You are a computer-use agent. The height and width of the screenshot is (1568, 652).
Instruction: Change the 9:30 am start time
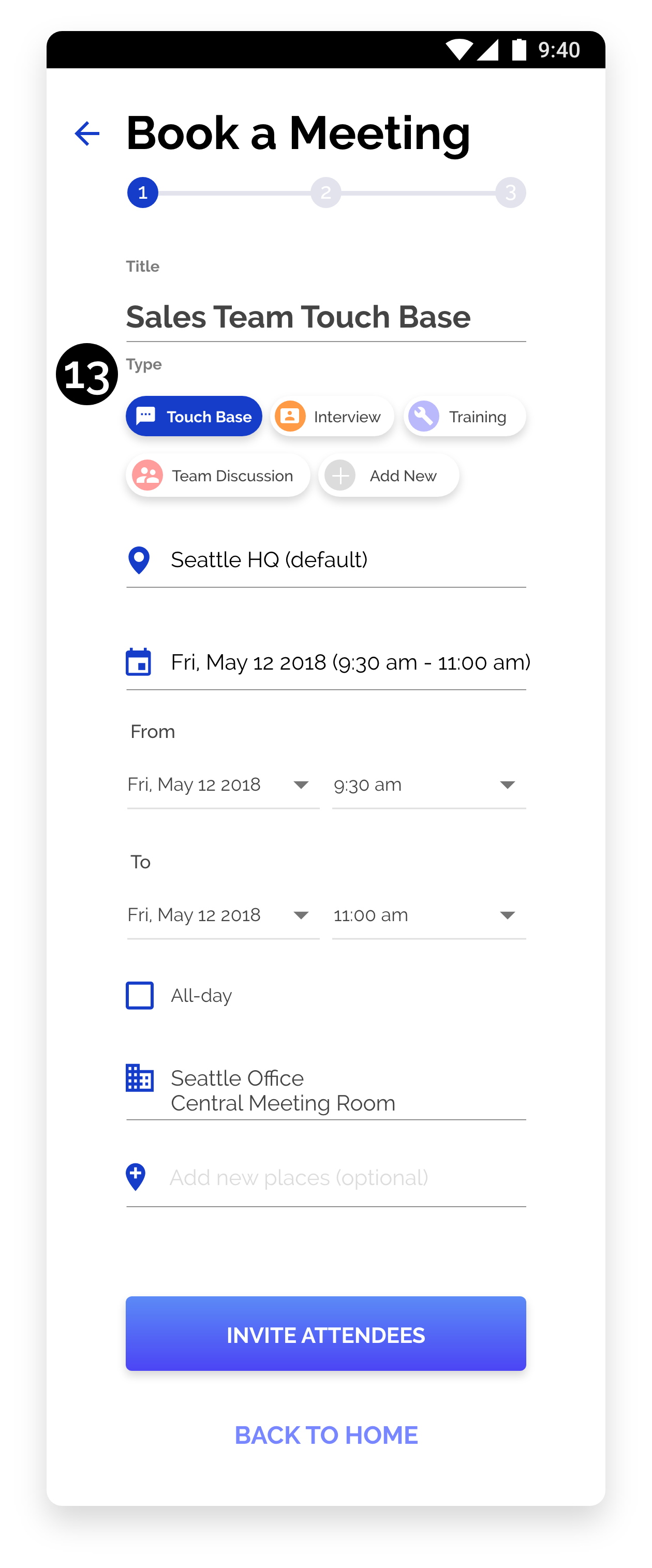(x=428, y=785)
